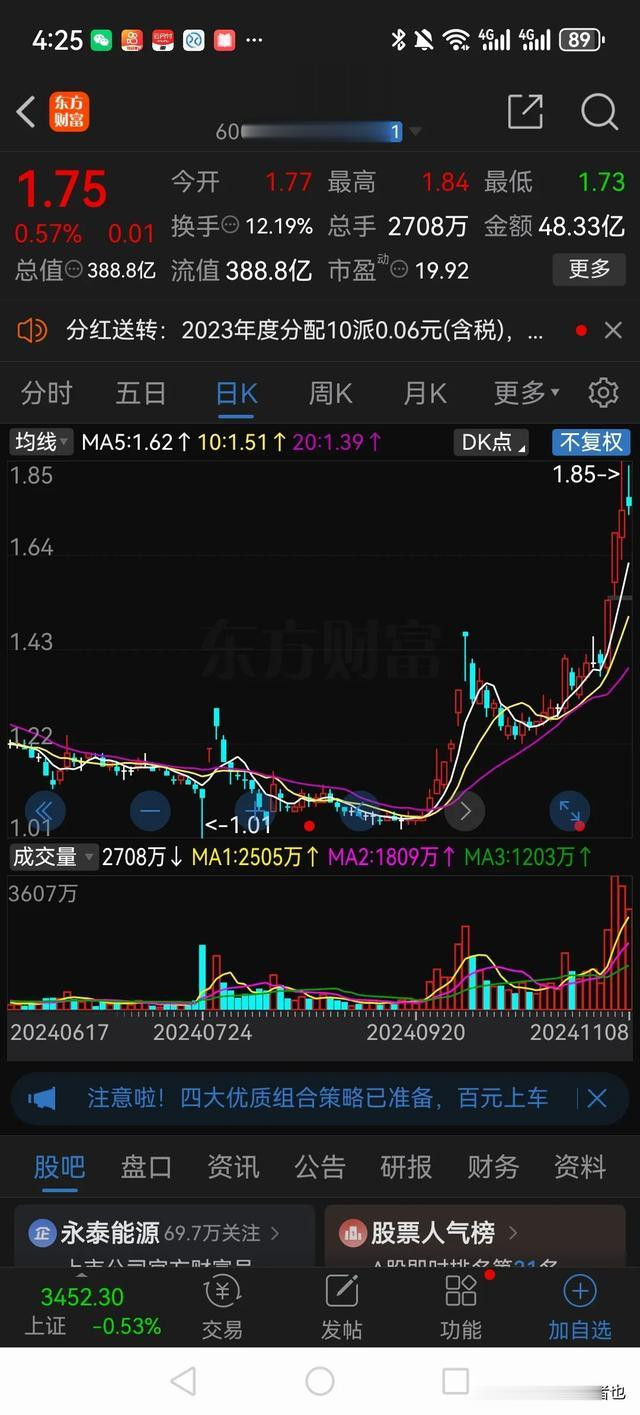Switch to the 分时 chart tab

(x=46, y=393)
